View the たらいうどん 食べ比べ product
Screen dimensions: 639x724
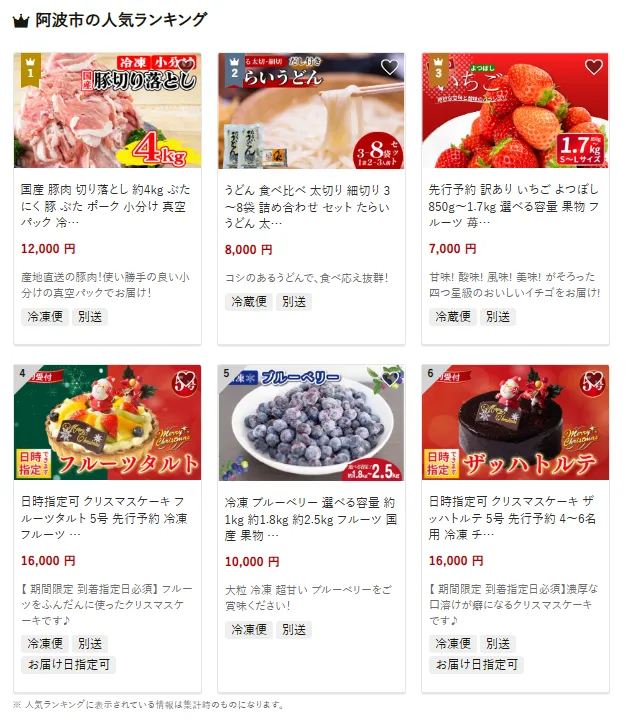[311, 208]
